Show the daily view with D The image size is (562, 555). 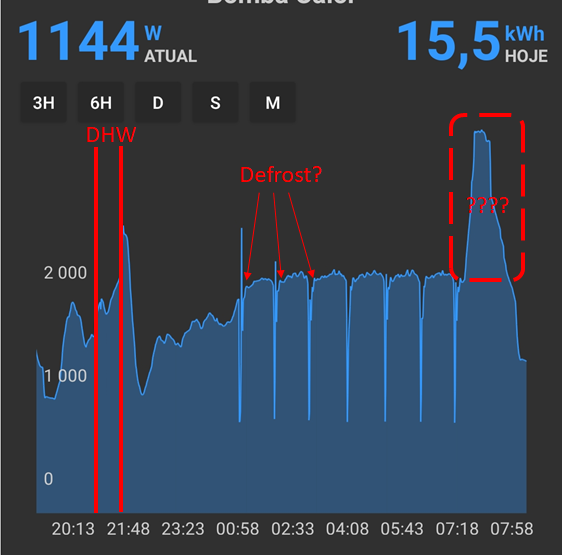pos(158,103)
